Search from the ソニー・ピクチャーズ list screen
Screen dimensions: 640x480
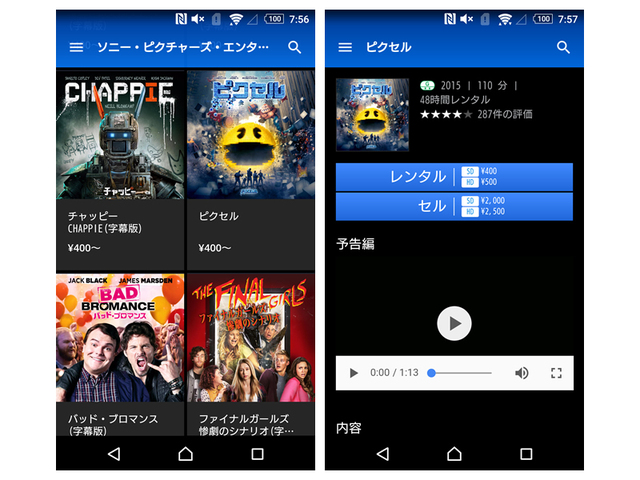[294, 47]
